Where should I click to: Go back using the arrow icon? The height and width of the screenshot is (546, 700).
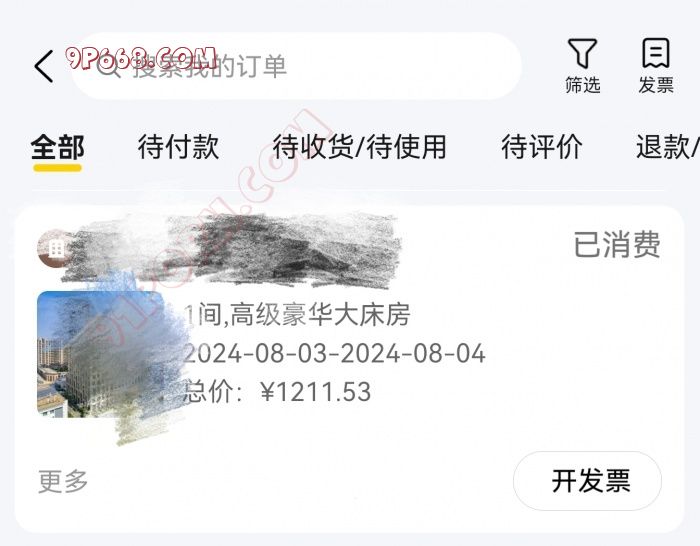(43, 67)
